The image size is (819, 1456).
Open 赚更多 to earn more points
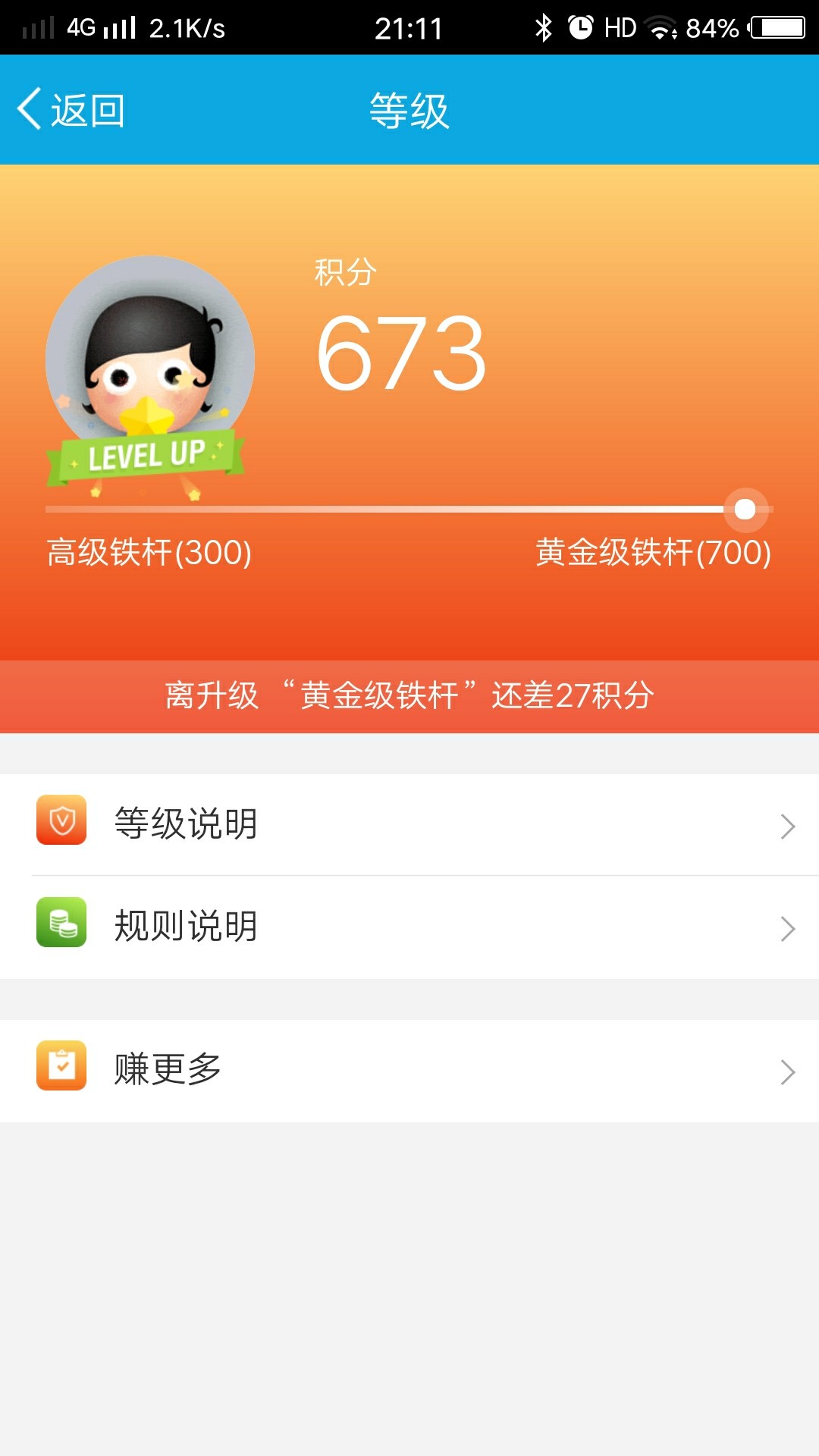(409, 1070)
